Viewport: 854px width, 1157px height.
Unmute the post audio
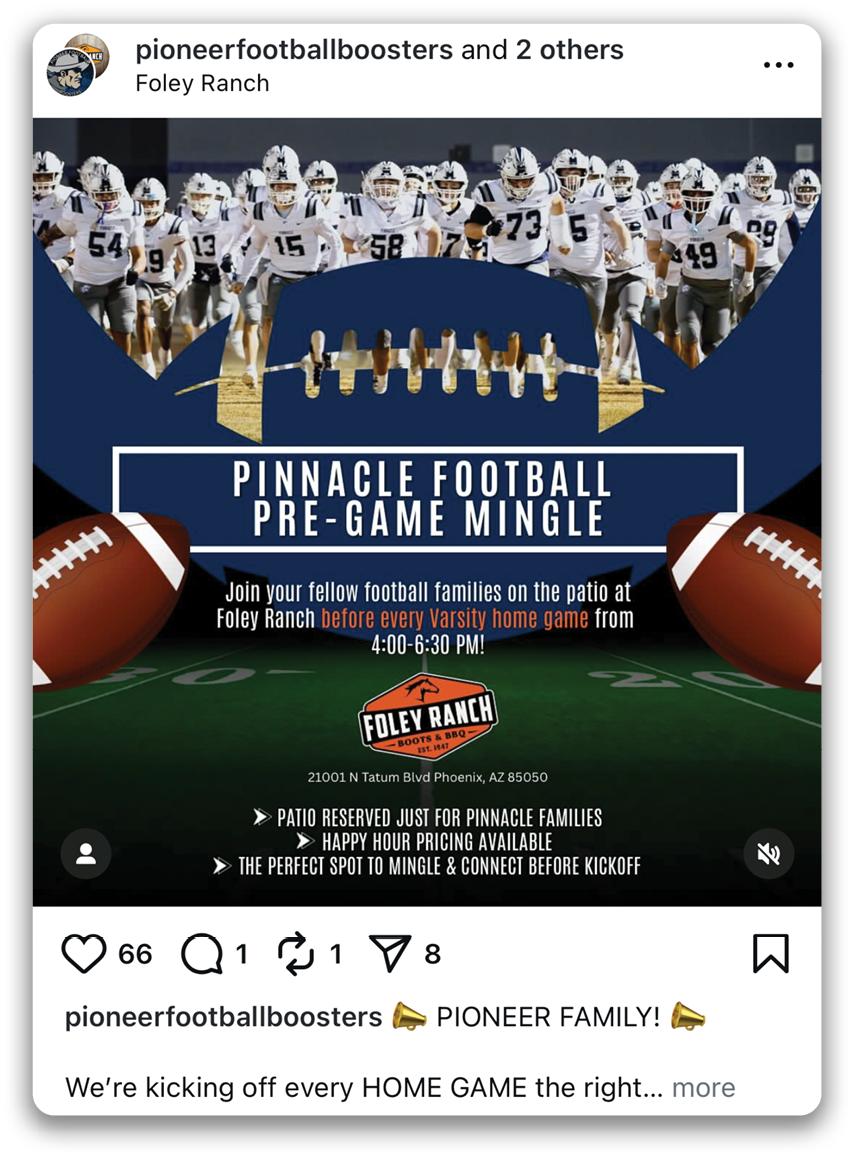(x=768, y=854)
